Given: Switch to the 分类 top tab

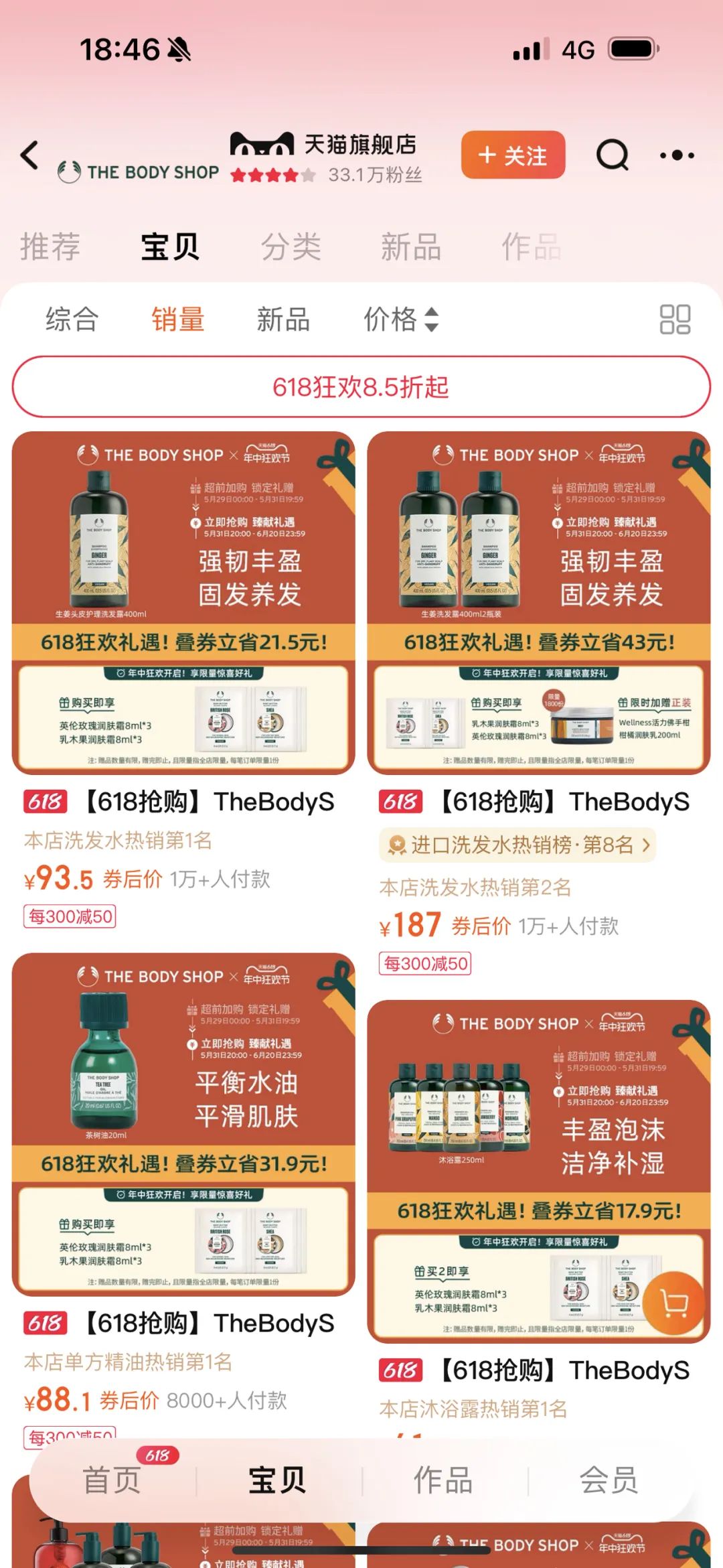Looking at the screenshot, I should click(291, 246).
